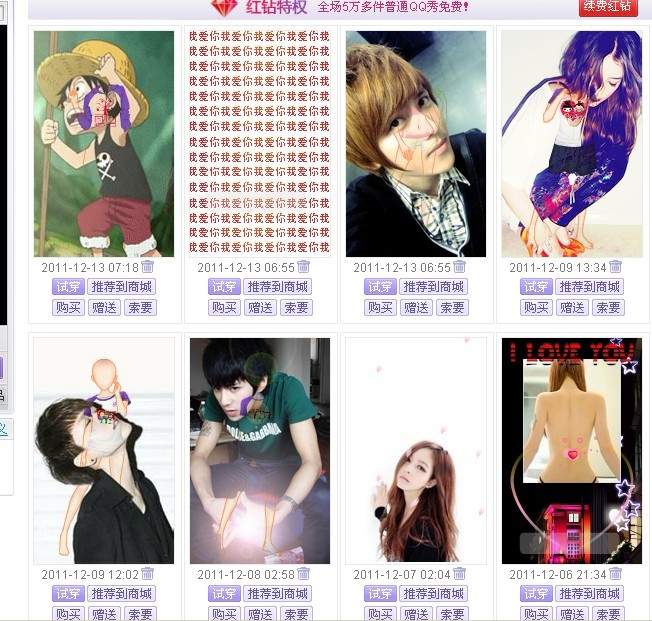This screenshot has width=652, height=621.
Task: Tap 试穿 for the 2011-12-09 12:02 item
Action: click(68, 594)
